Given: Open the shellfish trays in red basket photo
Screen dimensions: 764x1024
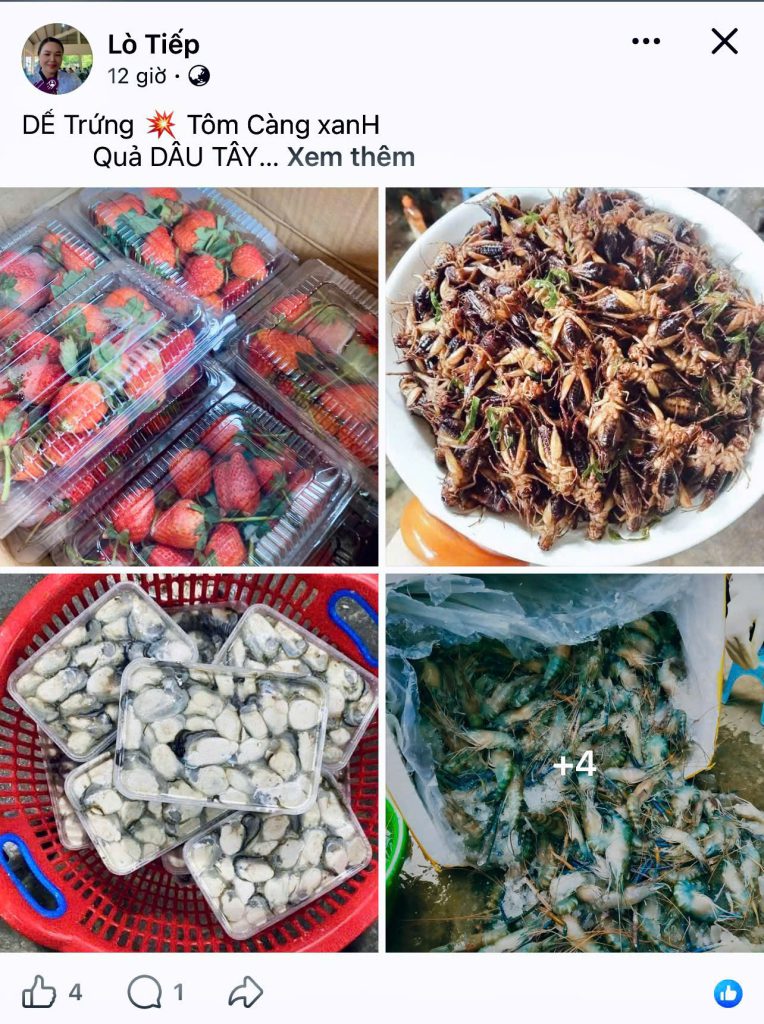Looking at the screenshot, I should pyautogui.click(x=189, y=762).
